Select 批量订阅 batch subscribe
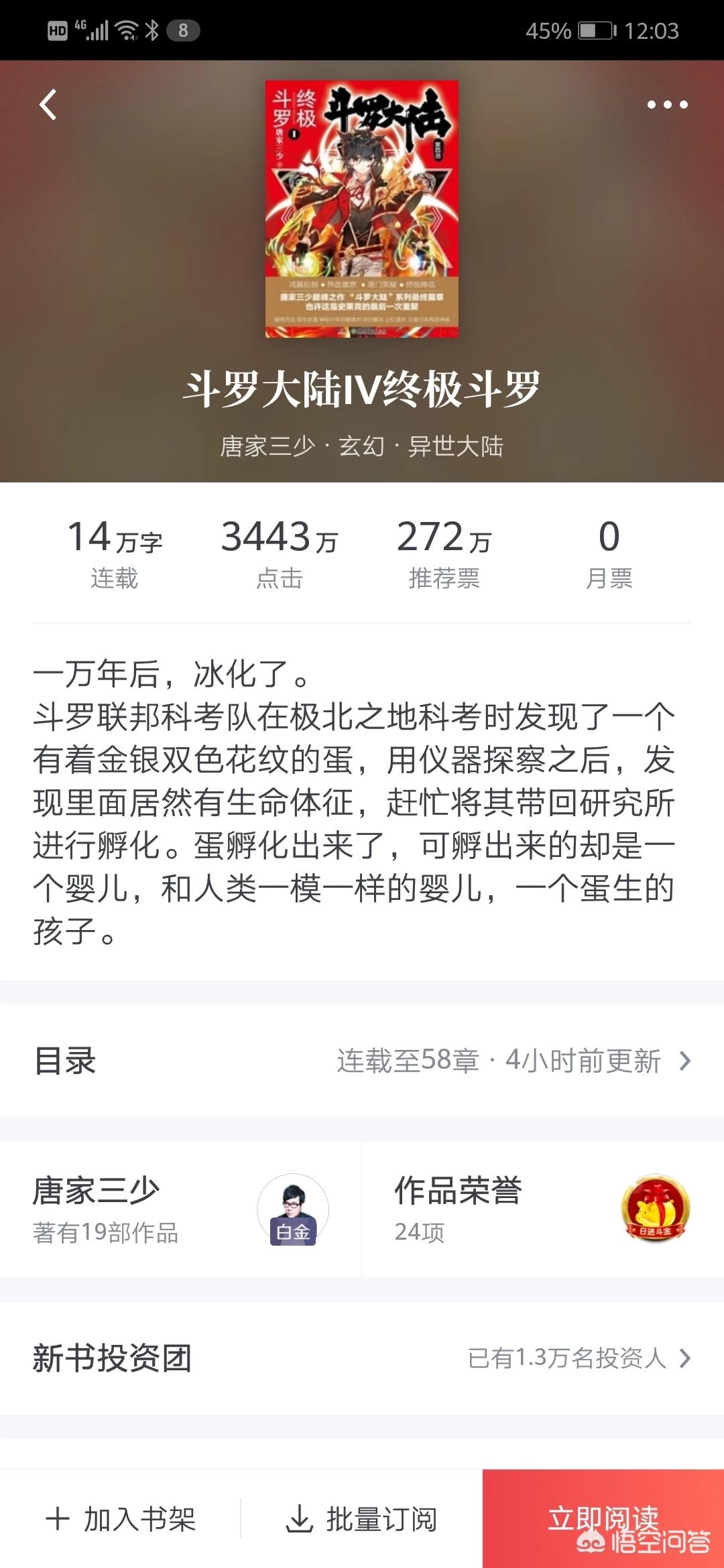Image resolution: width=724 pixels, height=1568 pixels. coord(362,1519)
